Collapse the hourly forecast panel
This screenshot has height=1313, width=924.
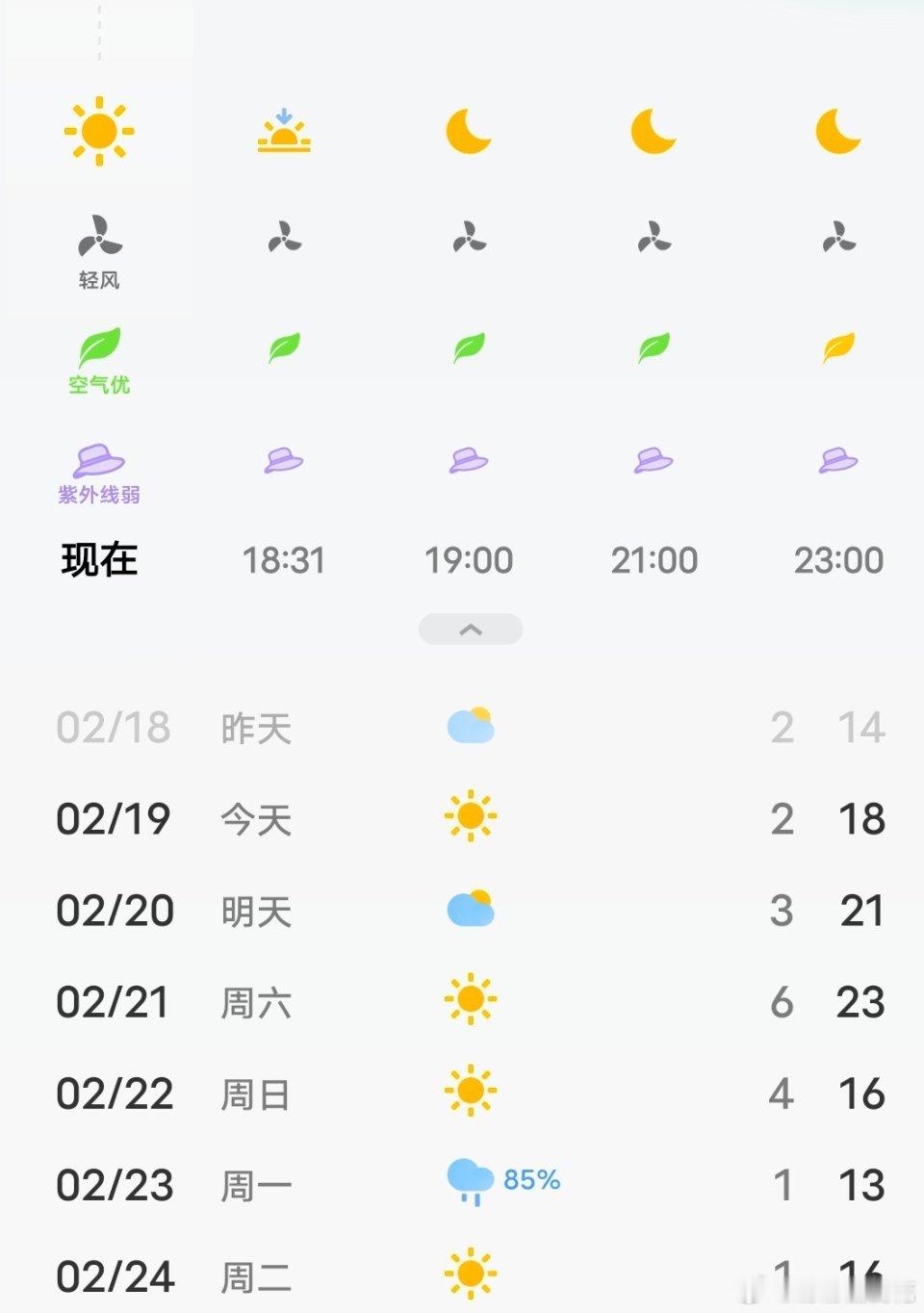tap(470, 629)
